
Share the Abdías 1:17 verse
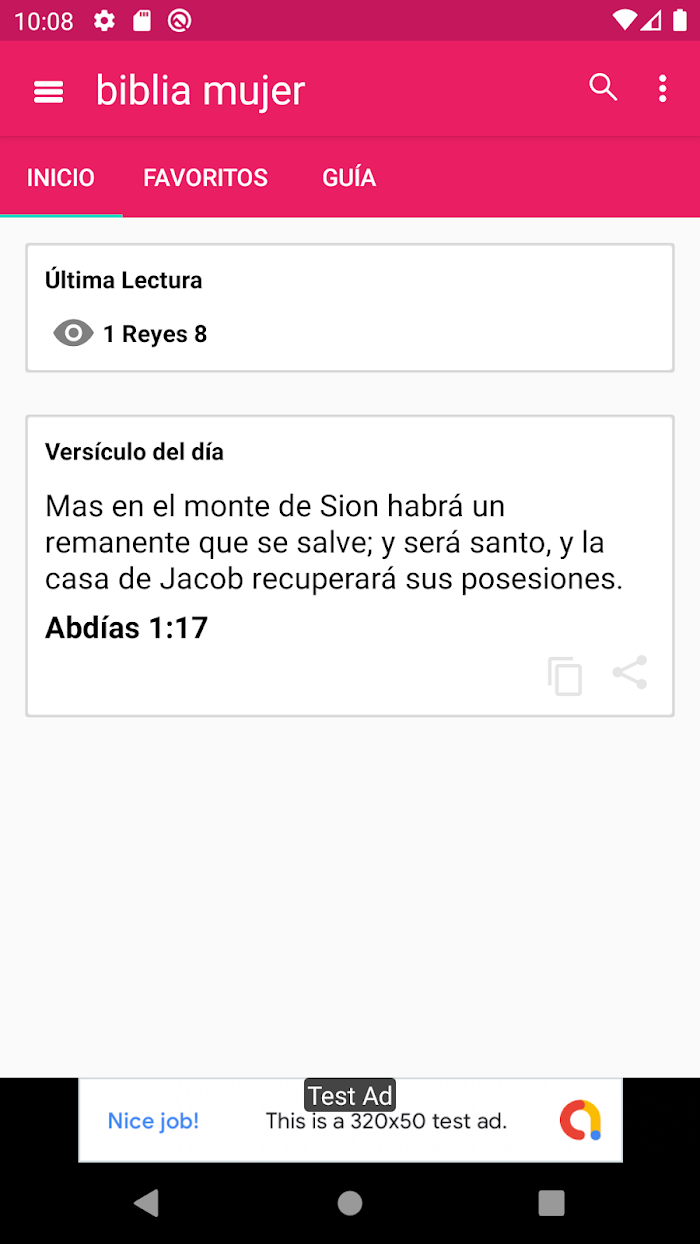click(x=630, y=673)
